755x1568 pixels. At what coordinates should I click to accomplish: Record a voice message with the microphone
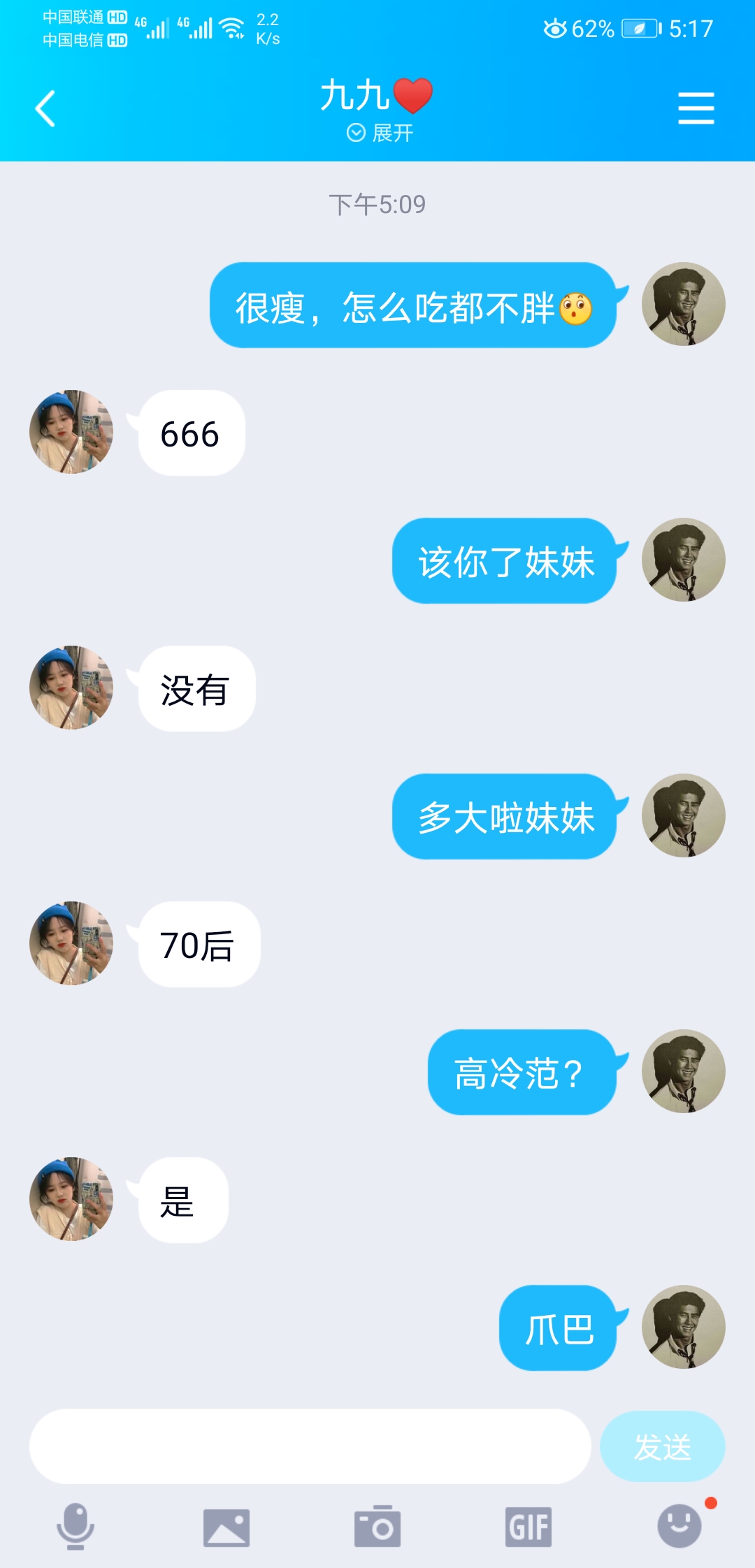(x=75, y=1526)
